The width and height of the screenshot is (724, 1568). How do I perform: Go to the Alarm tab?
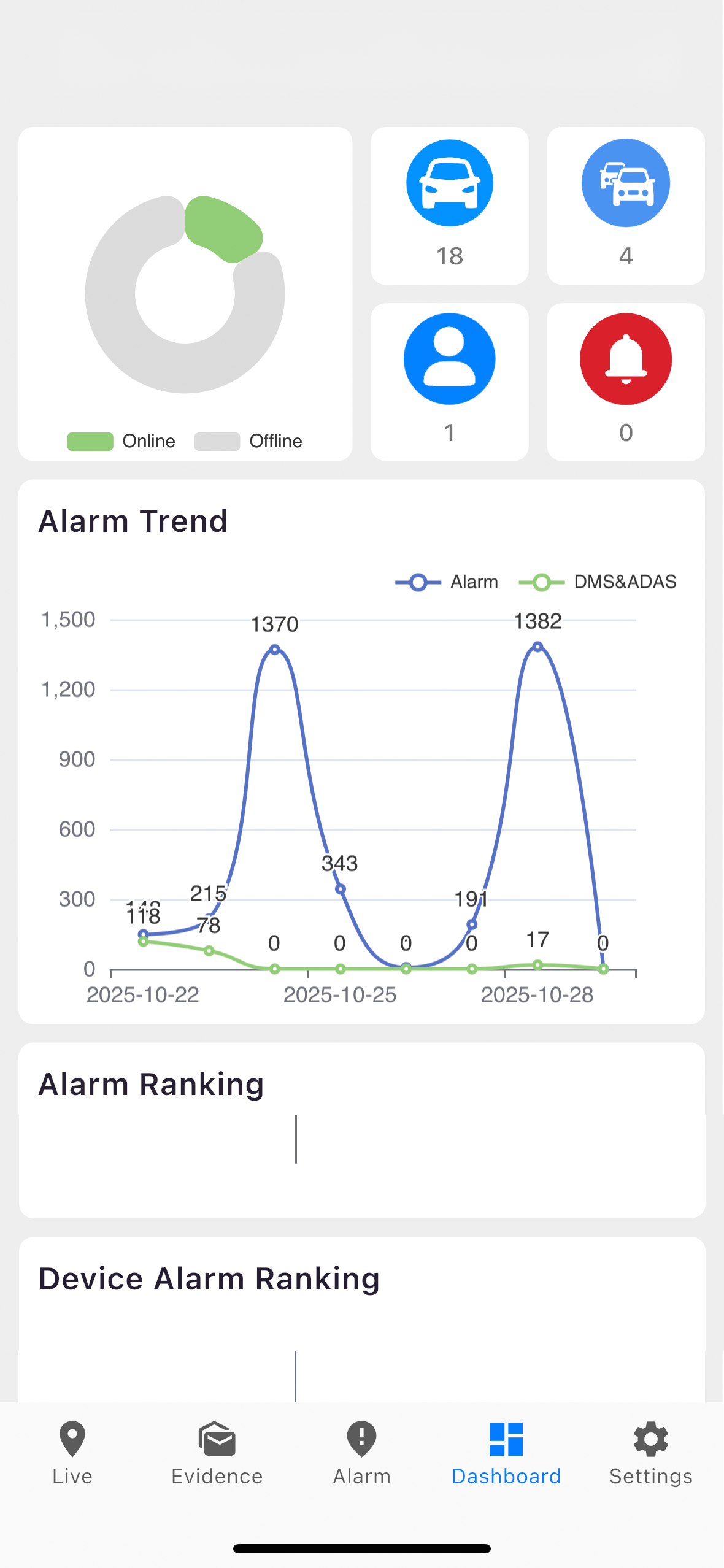(361, 1451)
